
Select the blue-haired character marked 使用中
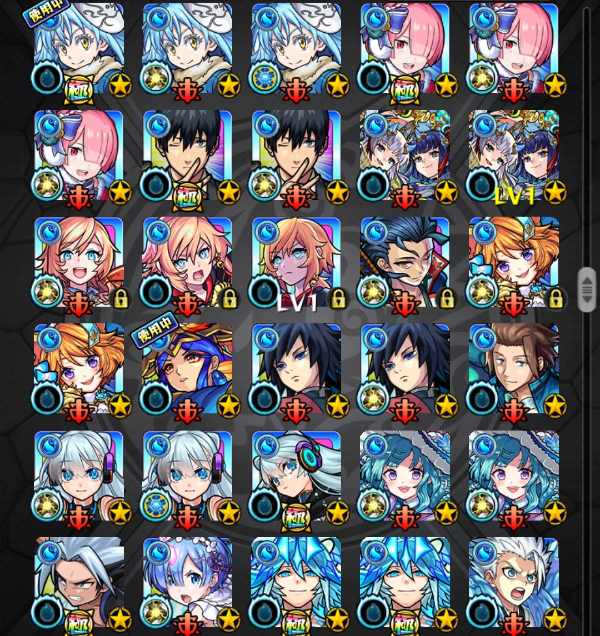tap(79, 48)
